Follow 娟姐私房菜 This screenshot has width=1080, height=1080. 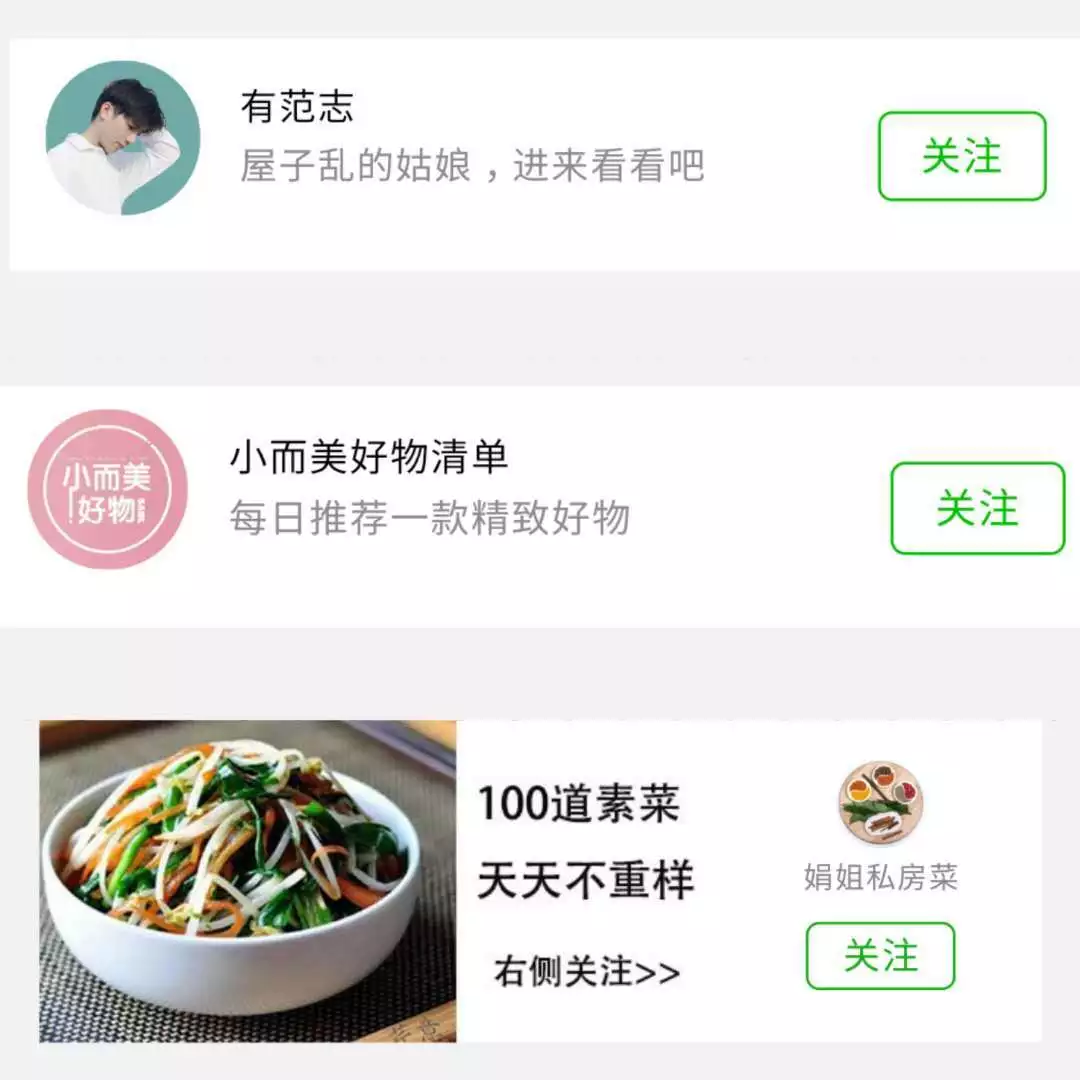coord(880,955)
